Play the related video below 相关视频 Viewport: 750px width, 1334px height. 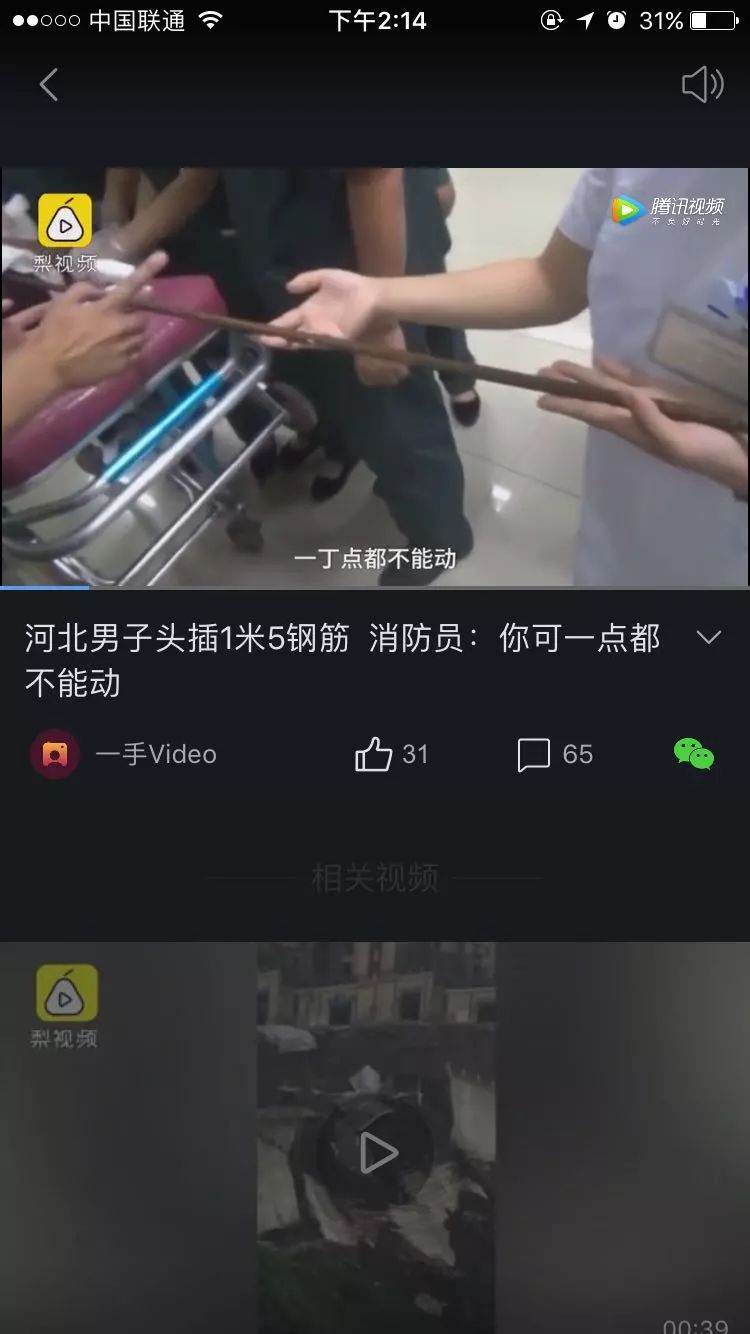click(377, 1153)
